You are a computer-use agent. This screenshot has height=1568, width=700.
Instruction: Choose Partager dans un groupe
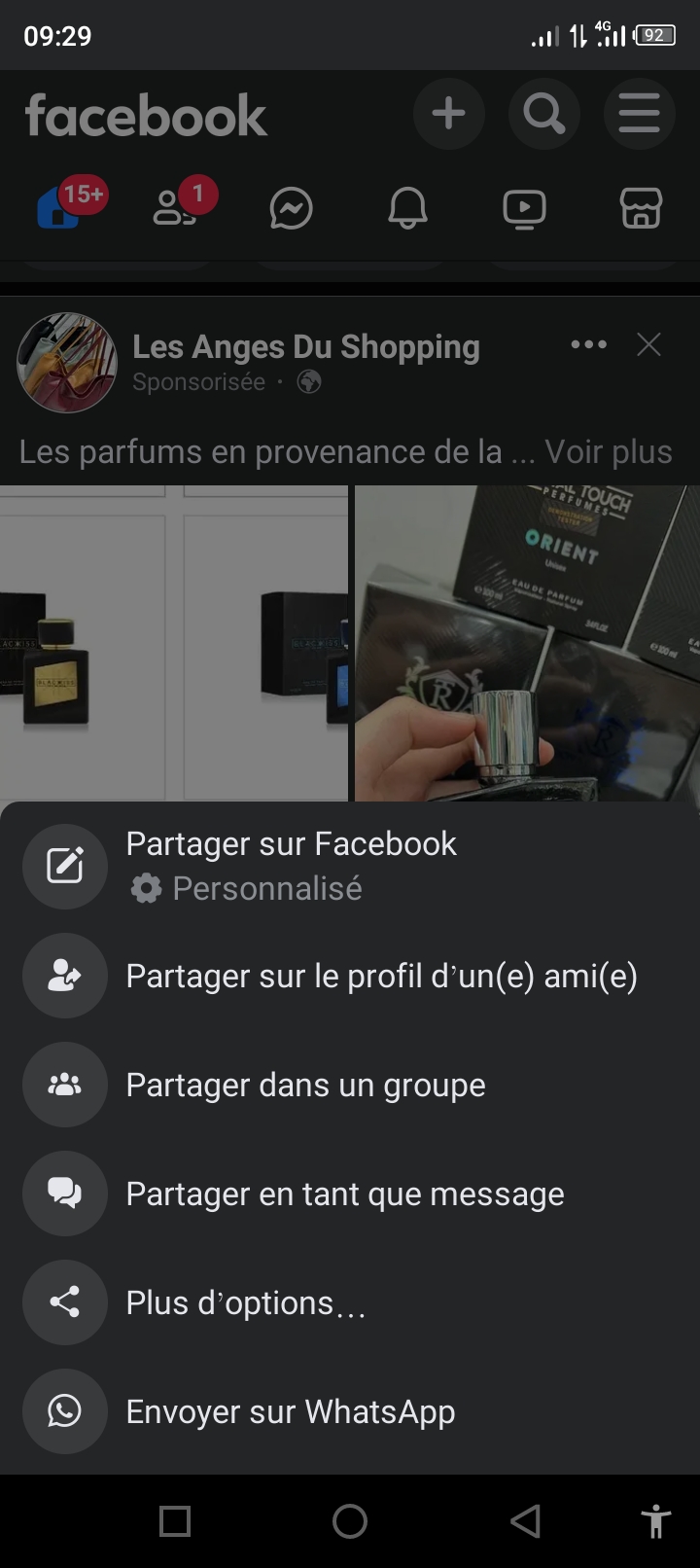(x=305, y=1085)
